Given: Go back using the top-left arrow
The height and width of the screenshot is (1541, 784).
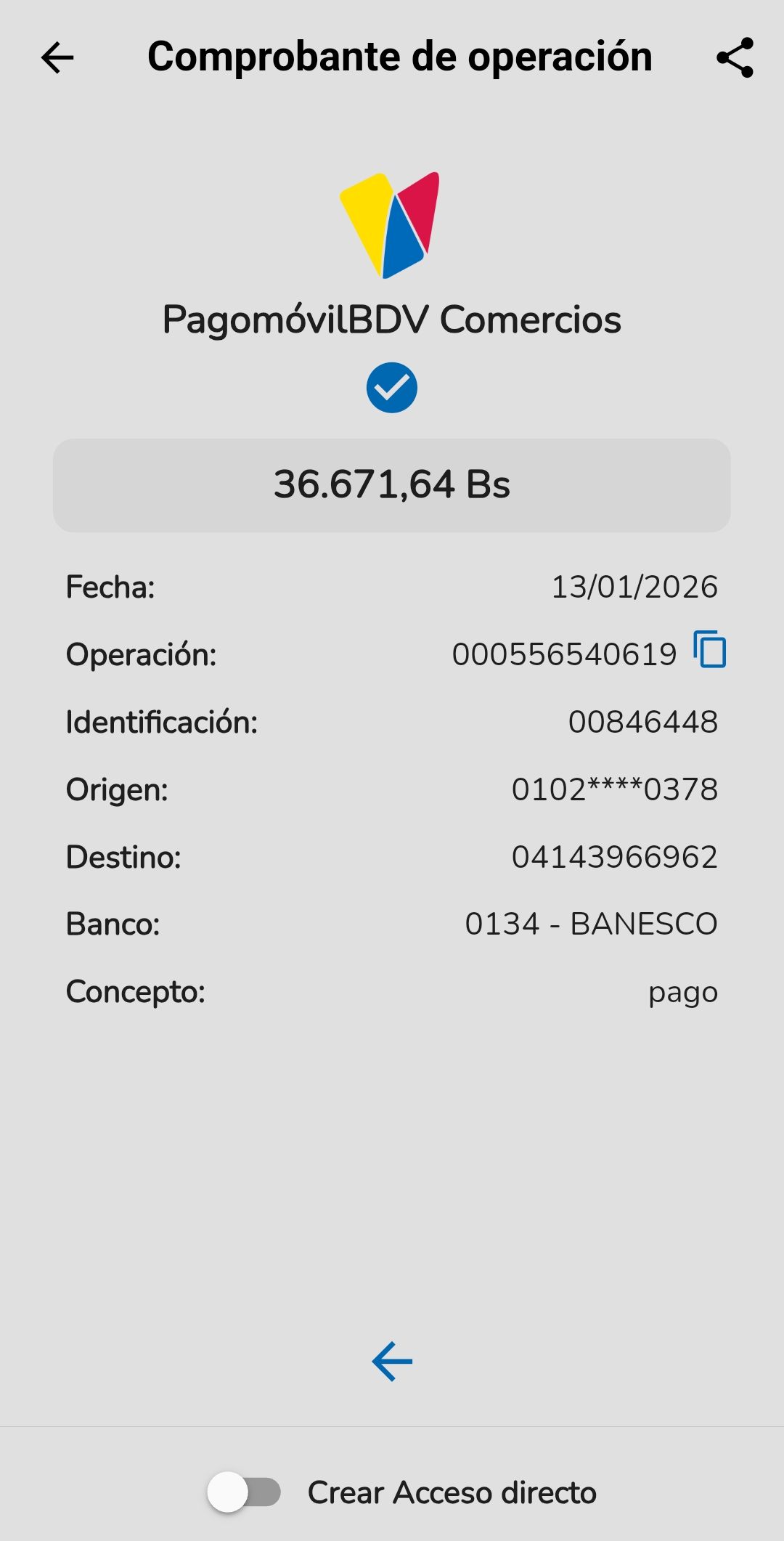Looking at the screenshot, I should click(57, 57).
